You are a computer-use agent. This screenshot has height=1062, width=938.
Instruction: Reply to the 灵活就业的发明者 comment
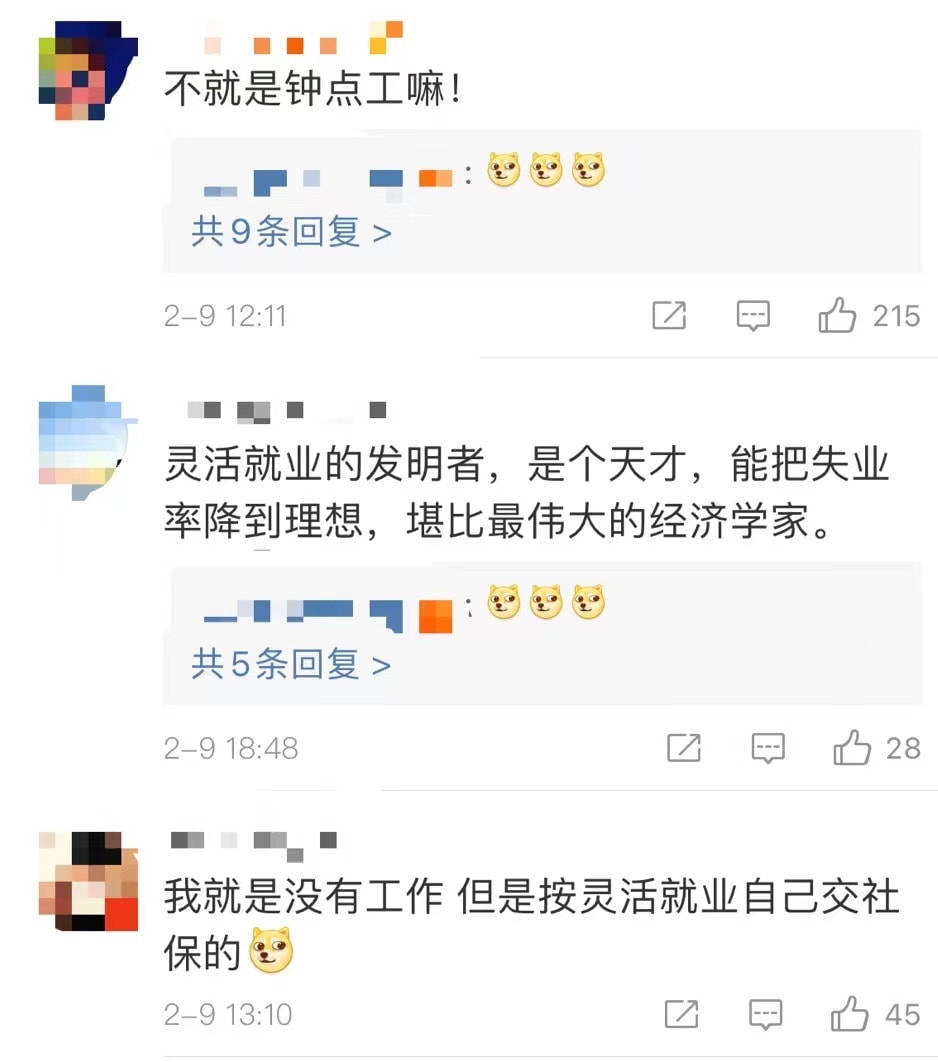(767, 748)
